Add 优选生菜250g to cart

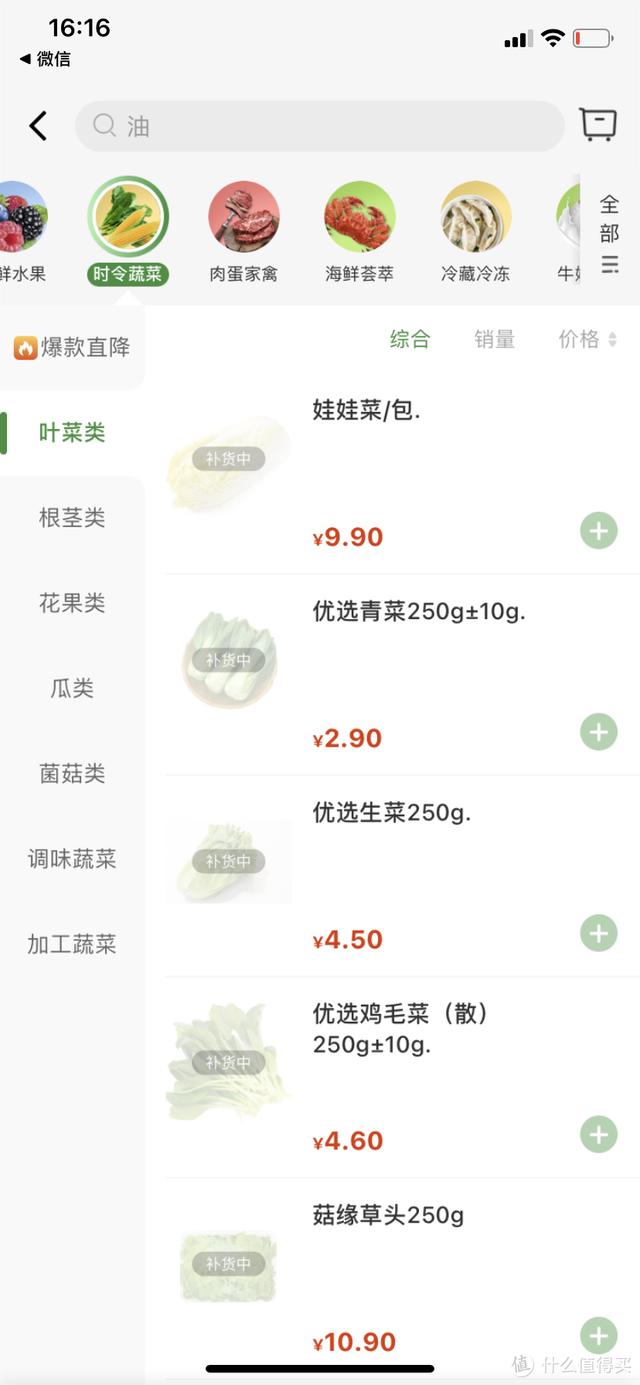coord(599,933)
